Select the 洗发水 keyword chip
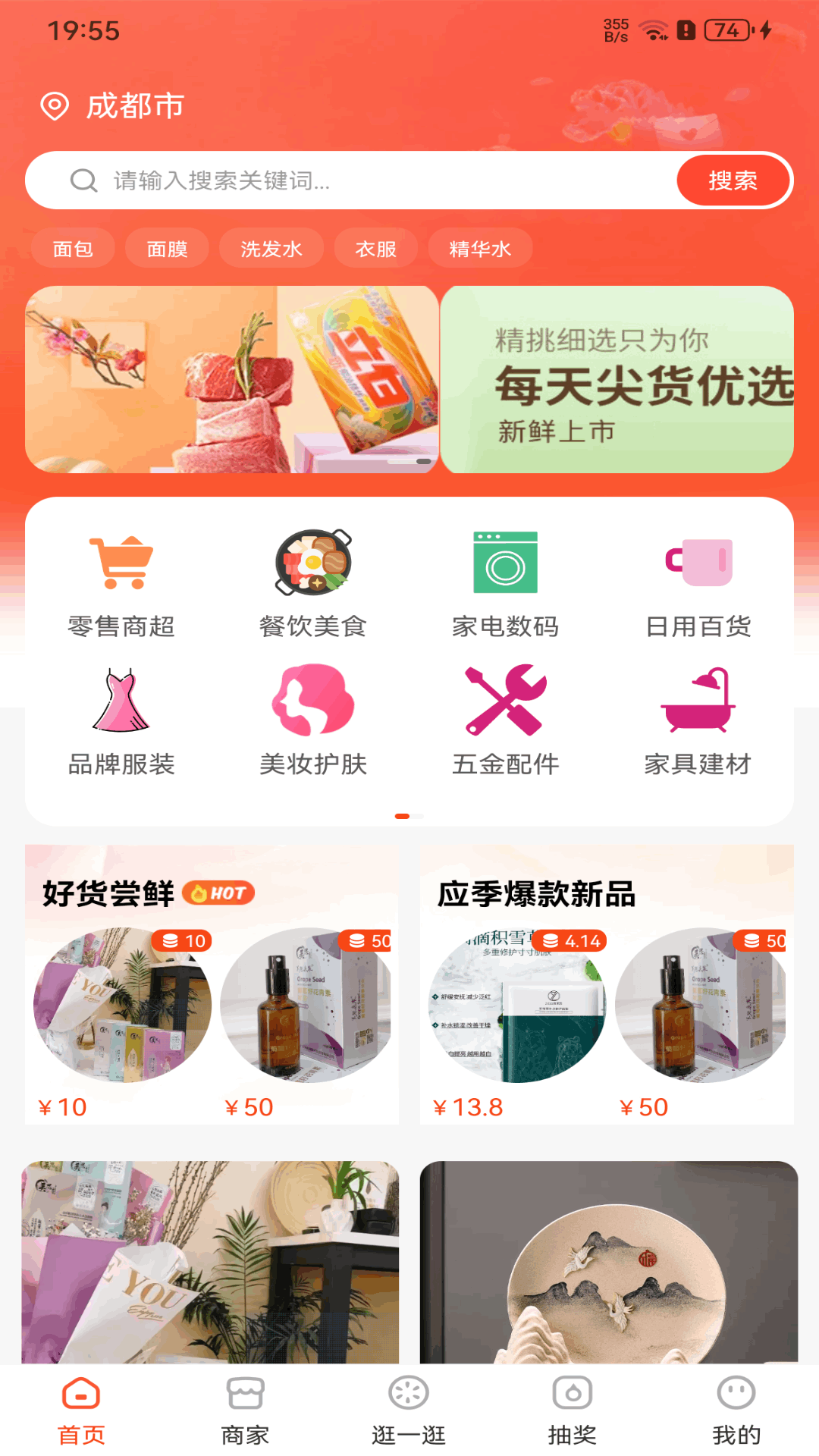The width and height of the screenshot is (819, 1456). pyautogui.click(x=271, y=249)
